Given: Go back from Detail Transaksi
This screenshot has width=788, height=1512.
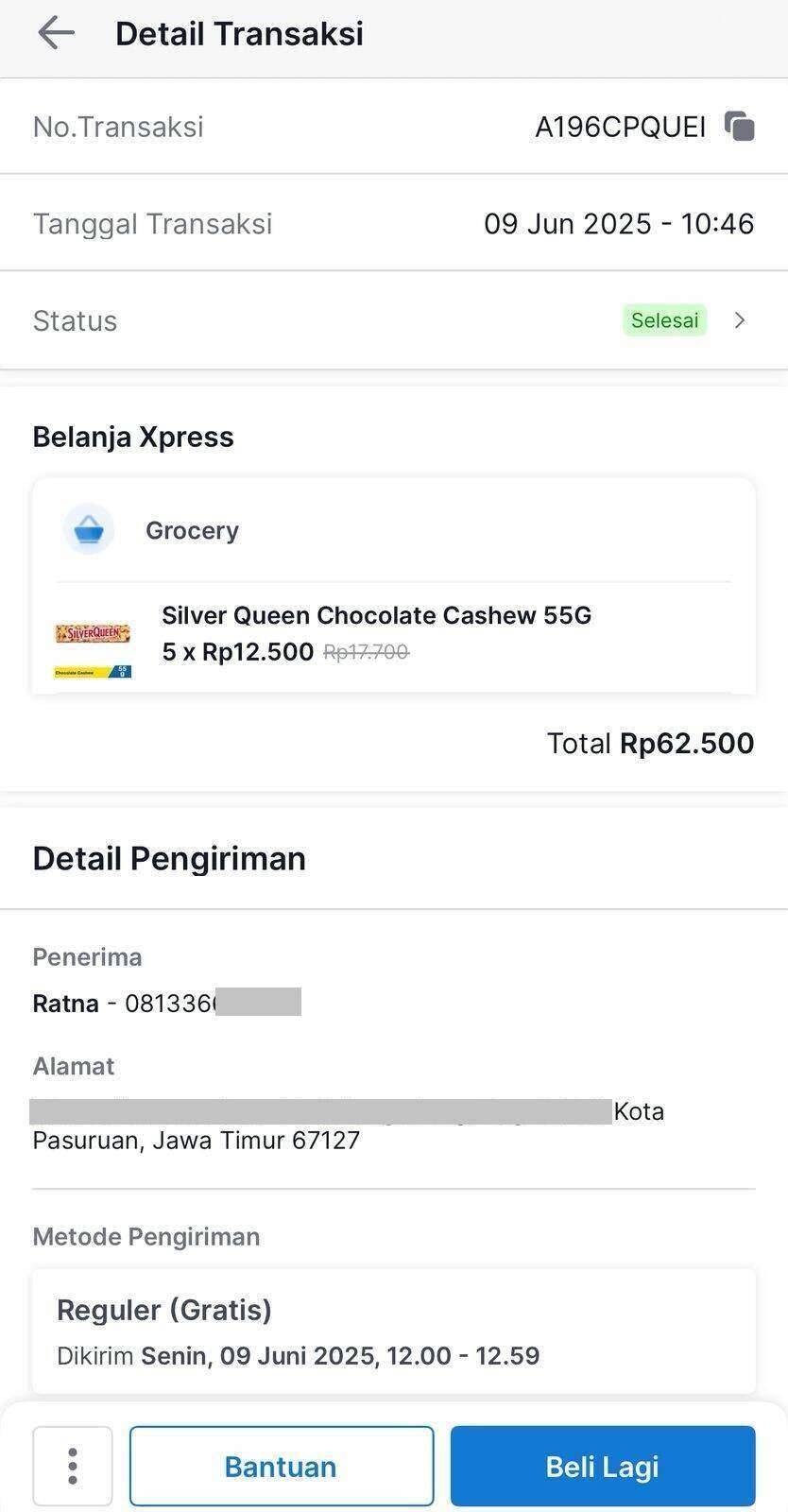Looking at the screenshot, I should [56, 33].
